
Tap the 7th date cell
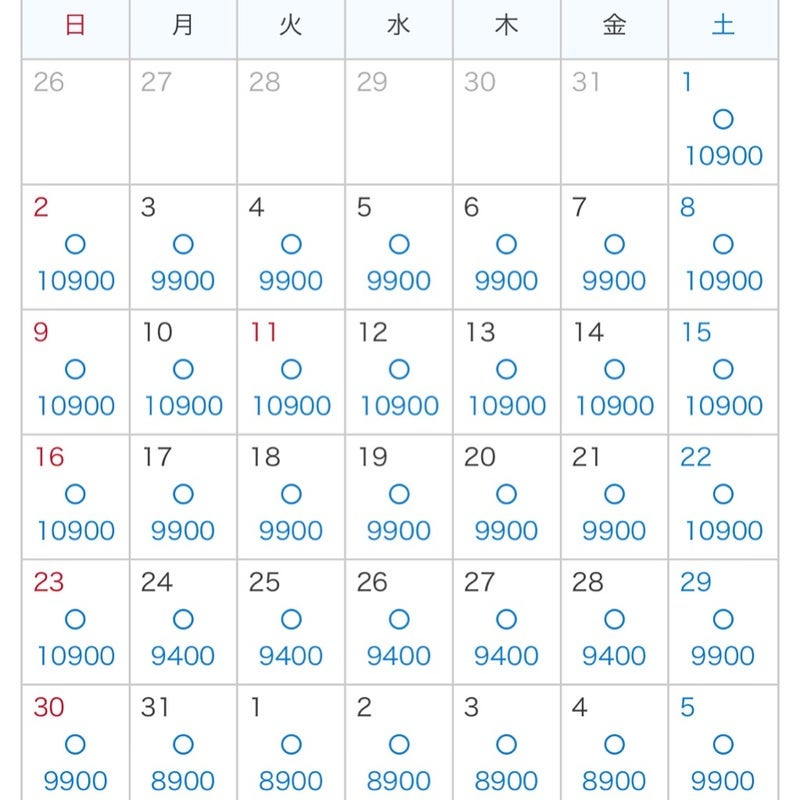614,247
